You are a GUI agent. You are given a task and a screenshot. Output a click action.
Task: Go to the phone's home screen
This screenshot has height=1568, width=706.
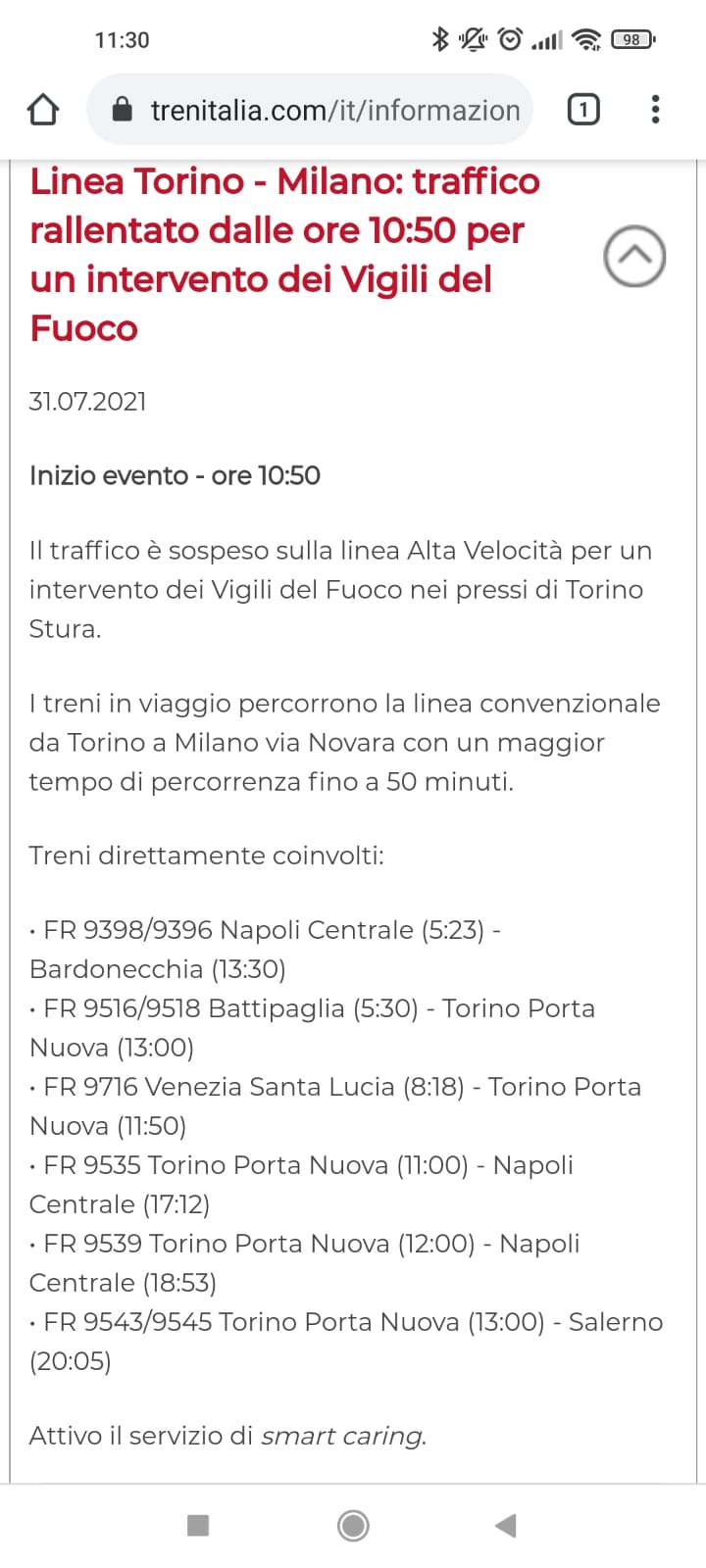pyautogui.click(x=353, y=1525)
